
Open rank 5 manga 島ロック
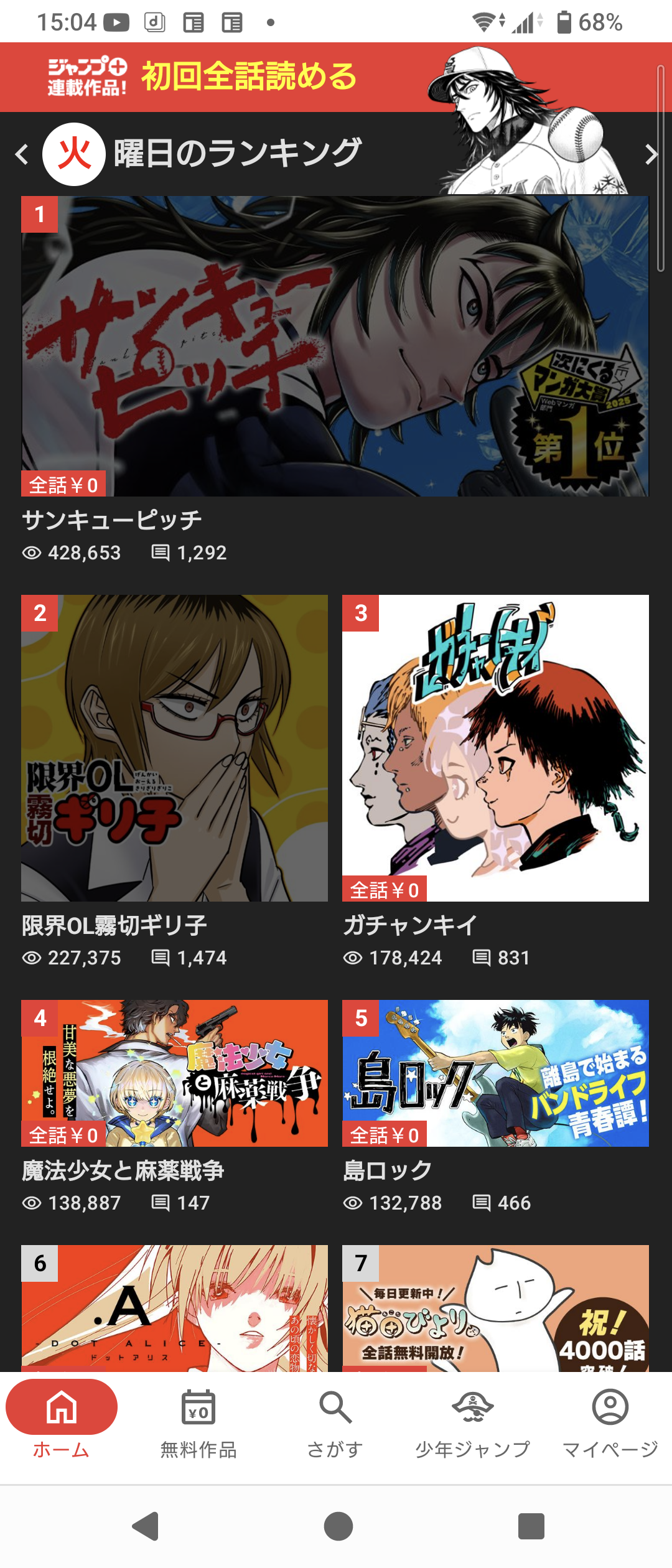(x=495, y=1073)
